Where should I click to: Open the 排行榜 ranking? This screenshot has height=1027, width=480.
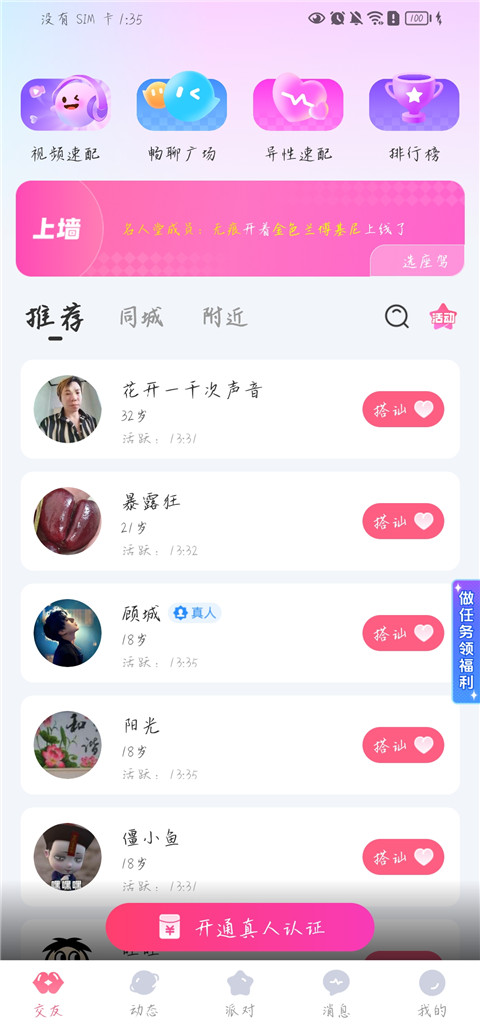tap(414, 118)
